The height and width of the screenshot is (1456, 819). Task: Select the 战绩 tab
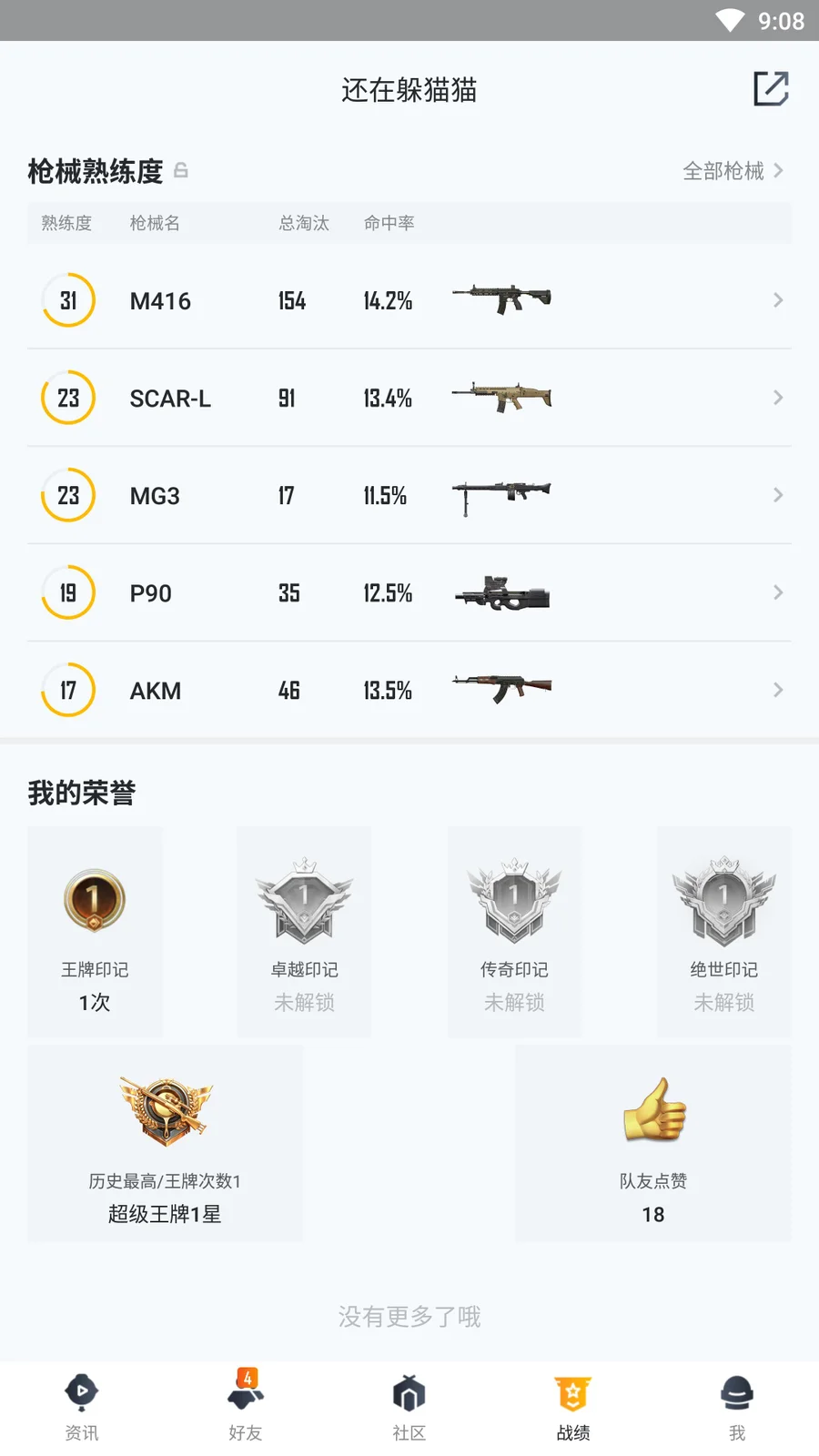pyautogui.click(x=573, y=1406)
